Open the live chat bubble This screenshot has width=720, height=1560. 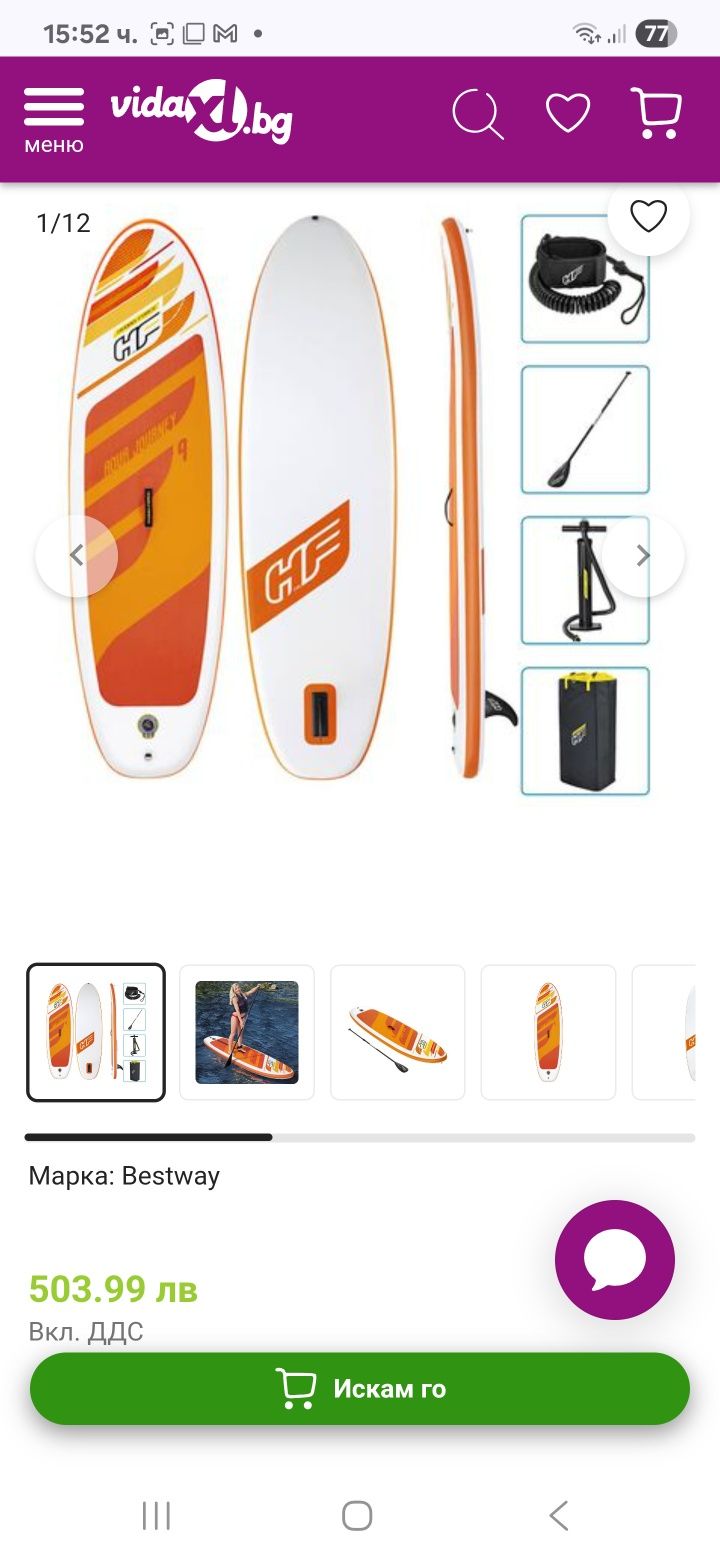pyautogui.click(x=615, y=1260)
